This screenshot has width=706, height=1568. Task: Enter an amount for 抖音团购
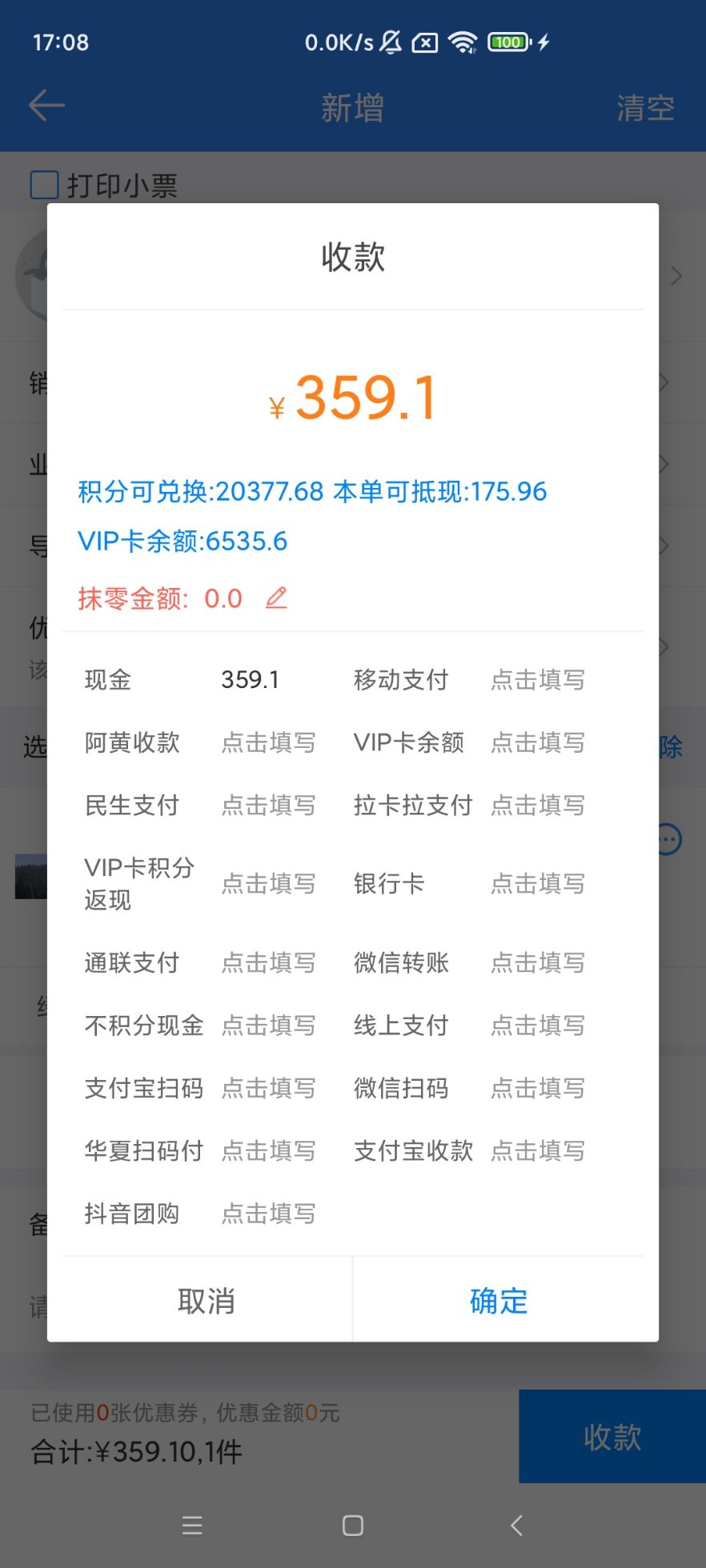(268, 1214)
